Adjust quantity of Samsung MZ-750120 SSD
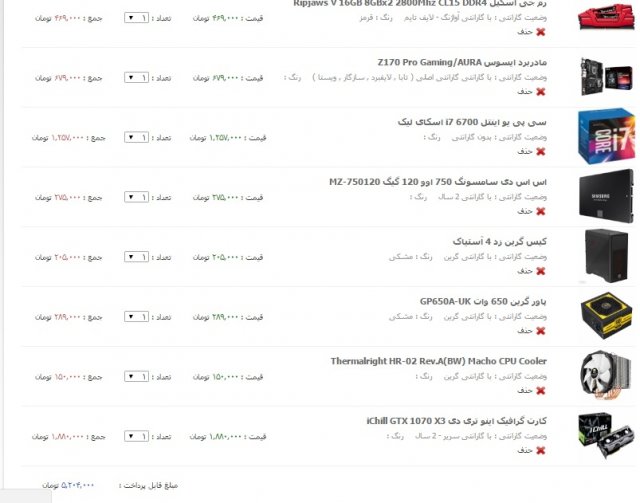Image resolution: width=640 pixels, height=503 pixels. click(140, 198)
